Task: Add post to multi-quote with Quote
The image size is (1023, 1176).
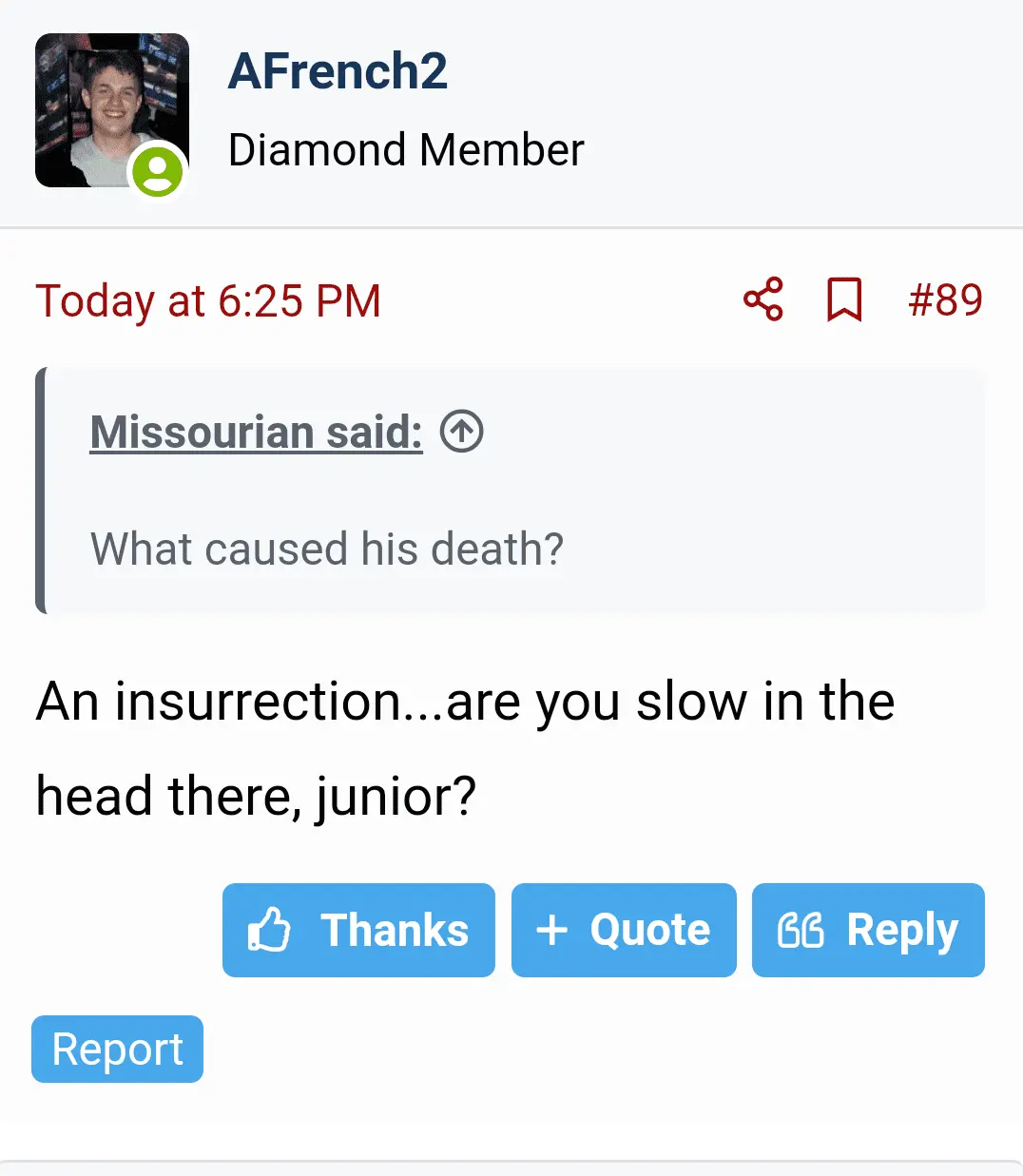Action: [x=624, y=930]
